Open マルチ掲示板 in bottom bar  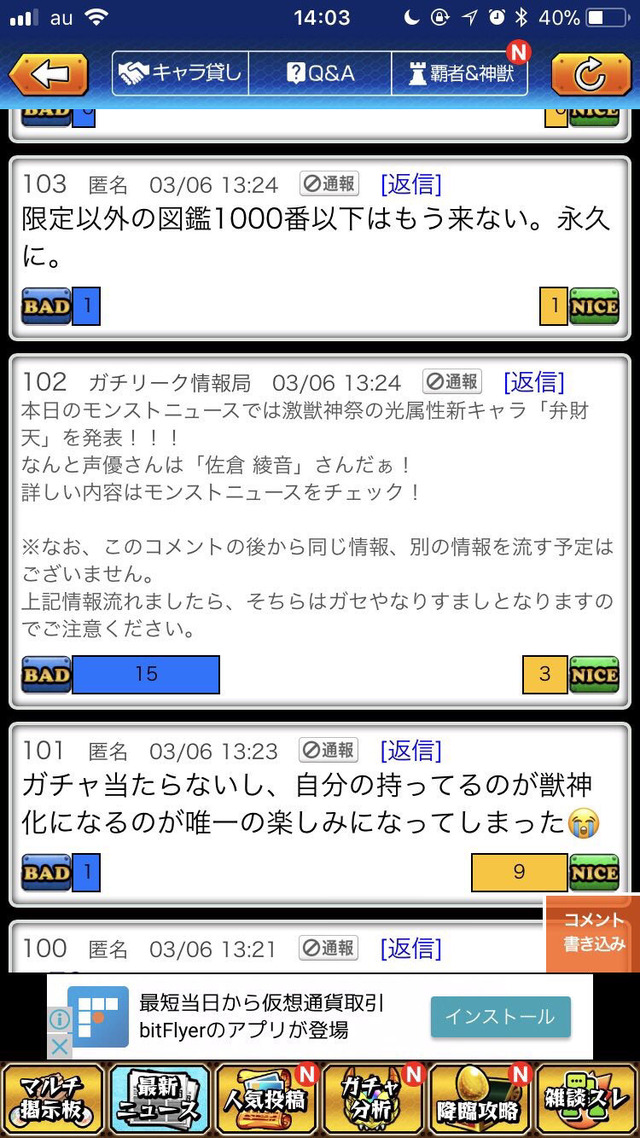coord(53,1099)
